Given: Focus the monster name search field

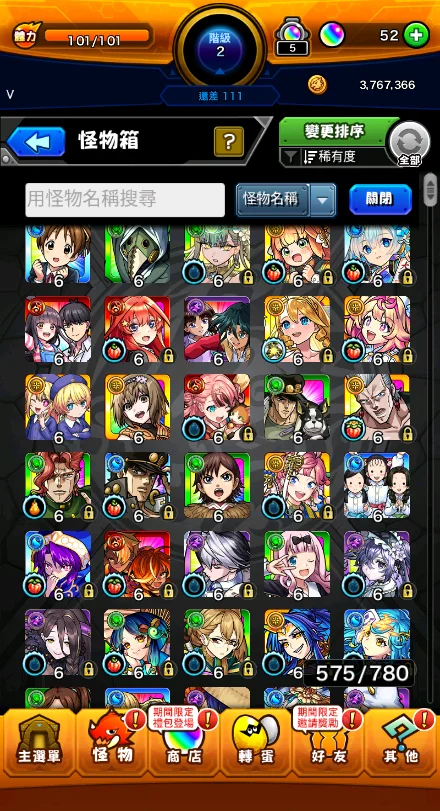Looking at the screenshot, I should pos(125,200).
